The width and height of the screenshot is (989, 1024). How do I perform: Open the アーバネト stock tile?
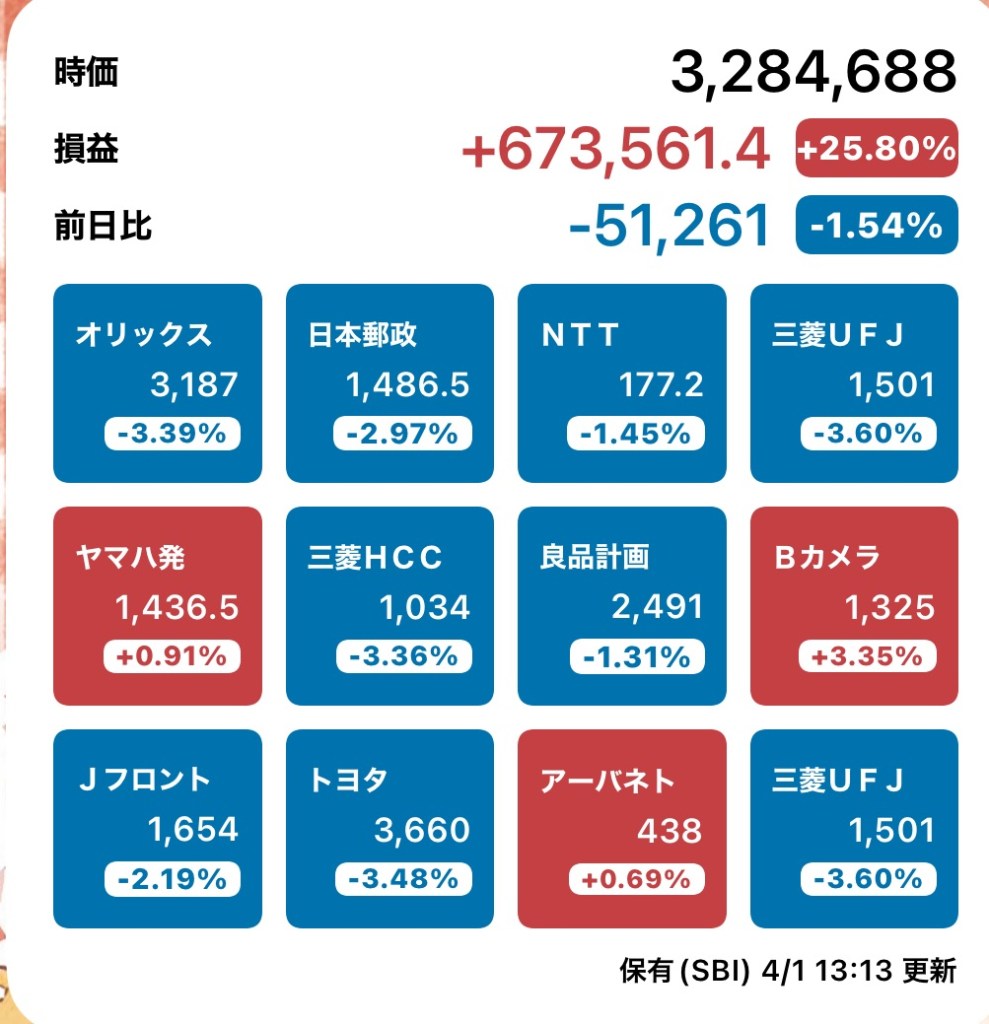[621, 828]
